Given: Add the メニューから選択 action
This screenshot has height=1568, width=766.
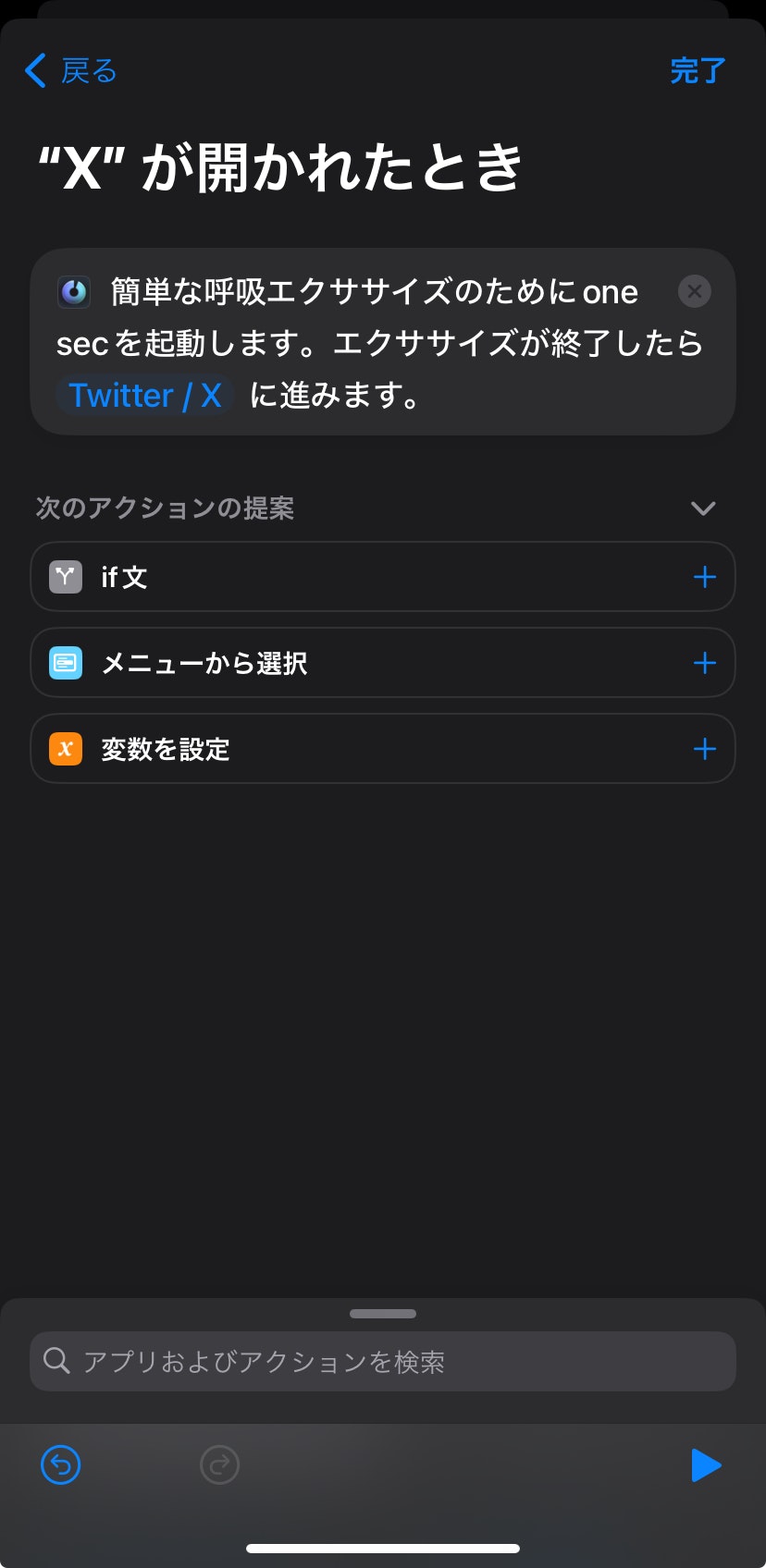Looking at the screenshot, I should (x=704, y=664).
